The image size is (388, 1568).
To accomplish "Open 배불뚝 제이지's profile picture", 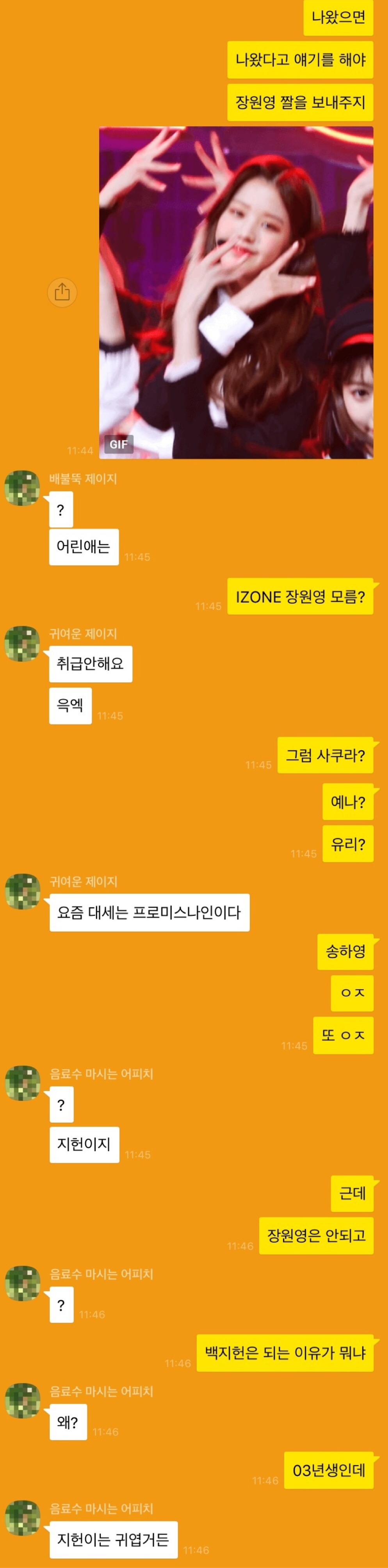I will (x=23, y=487).
